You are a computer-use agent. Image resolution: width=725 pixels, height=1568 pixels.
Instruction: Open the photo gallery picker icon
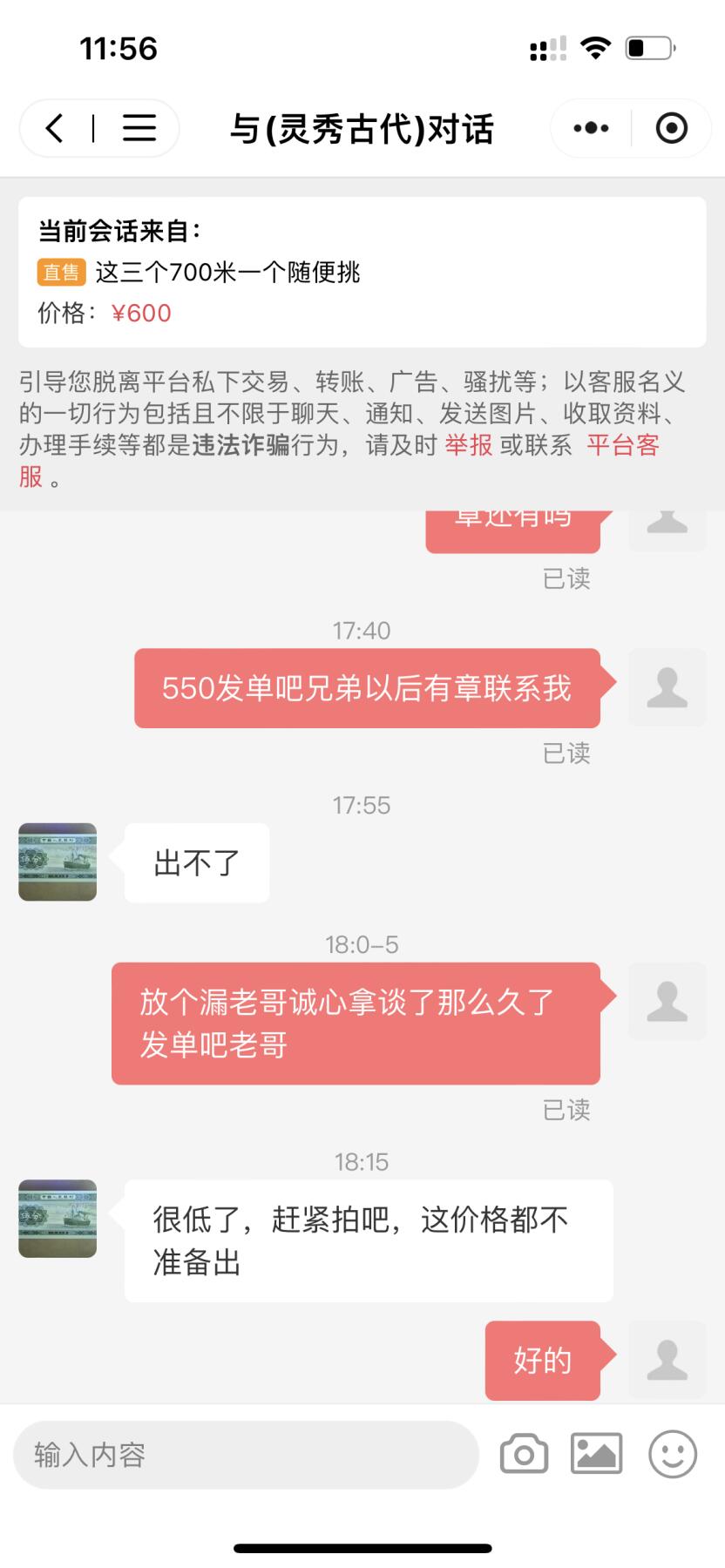[x=596, y=1453]
